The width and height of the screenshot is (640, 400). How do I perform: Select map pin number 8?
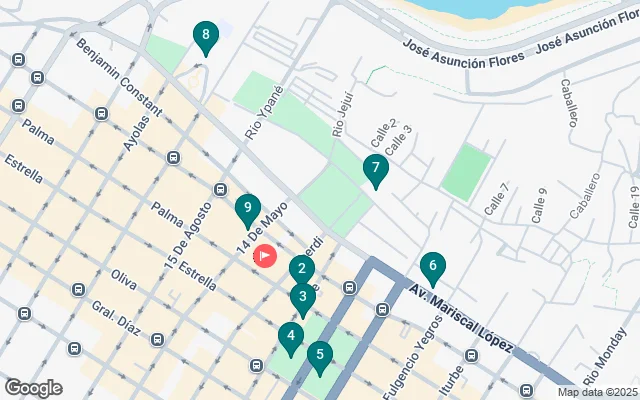[205, 38]
